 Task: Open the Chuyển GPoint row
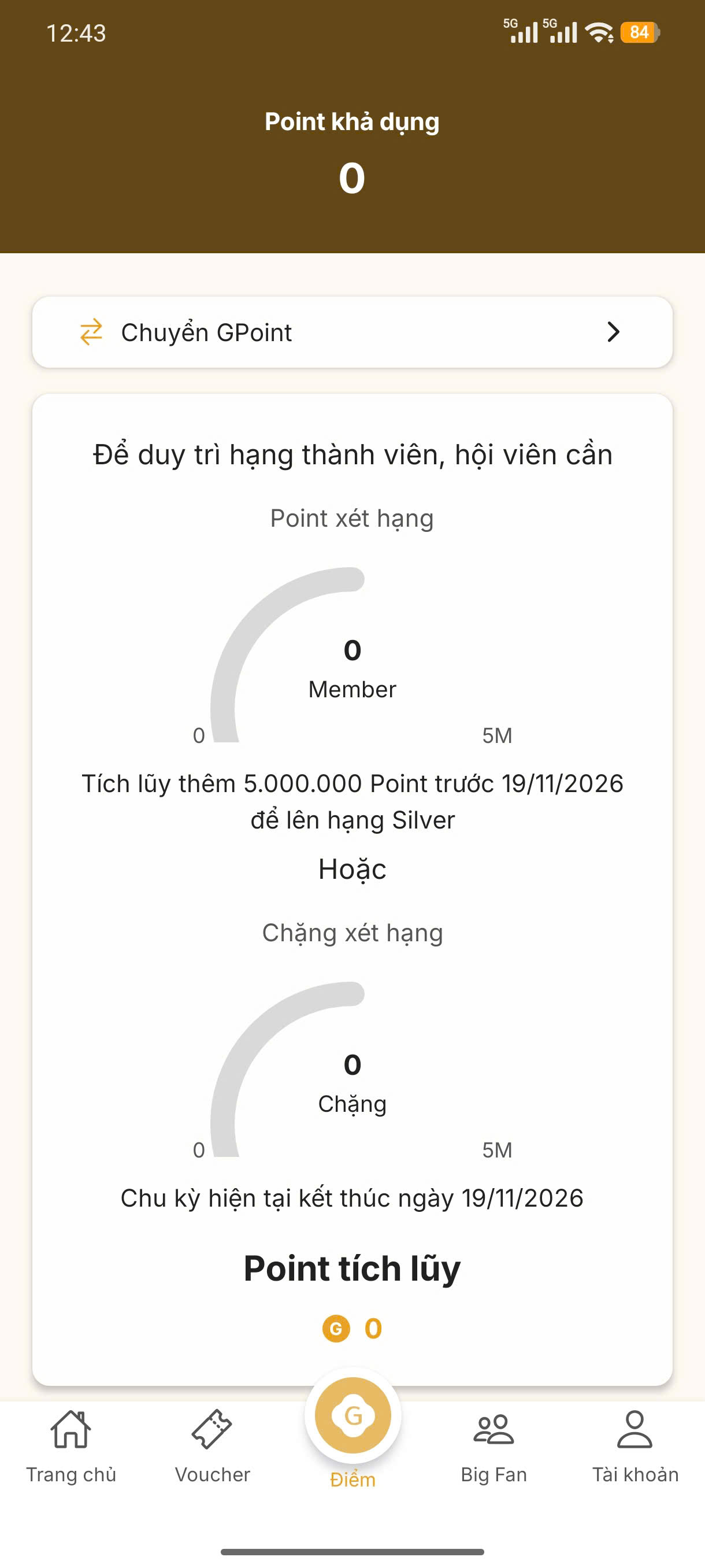pyautogui.click(x=352, y=332)
